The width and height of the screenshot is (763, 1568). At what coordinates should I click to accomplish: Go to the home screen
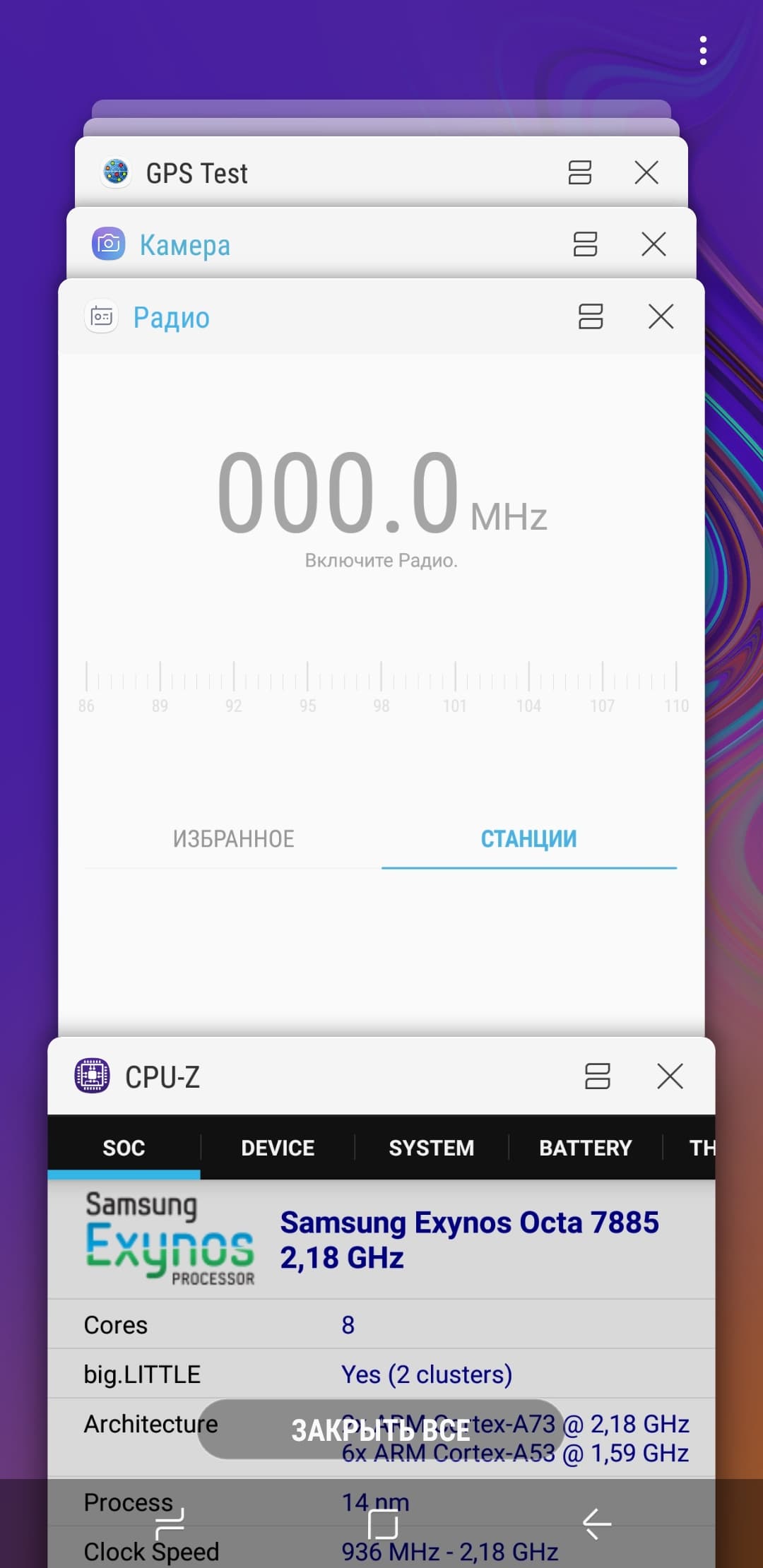tap(383, 1524)
